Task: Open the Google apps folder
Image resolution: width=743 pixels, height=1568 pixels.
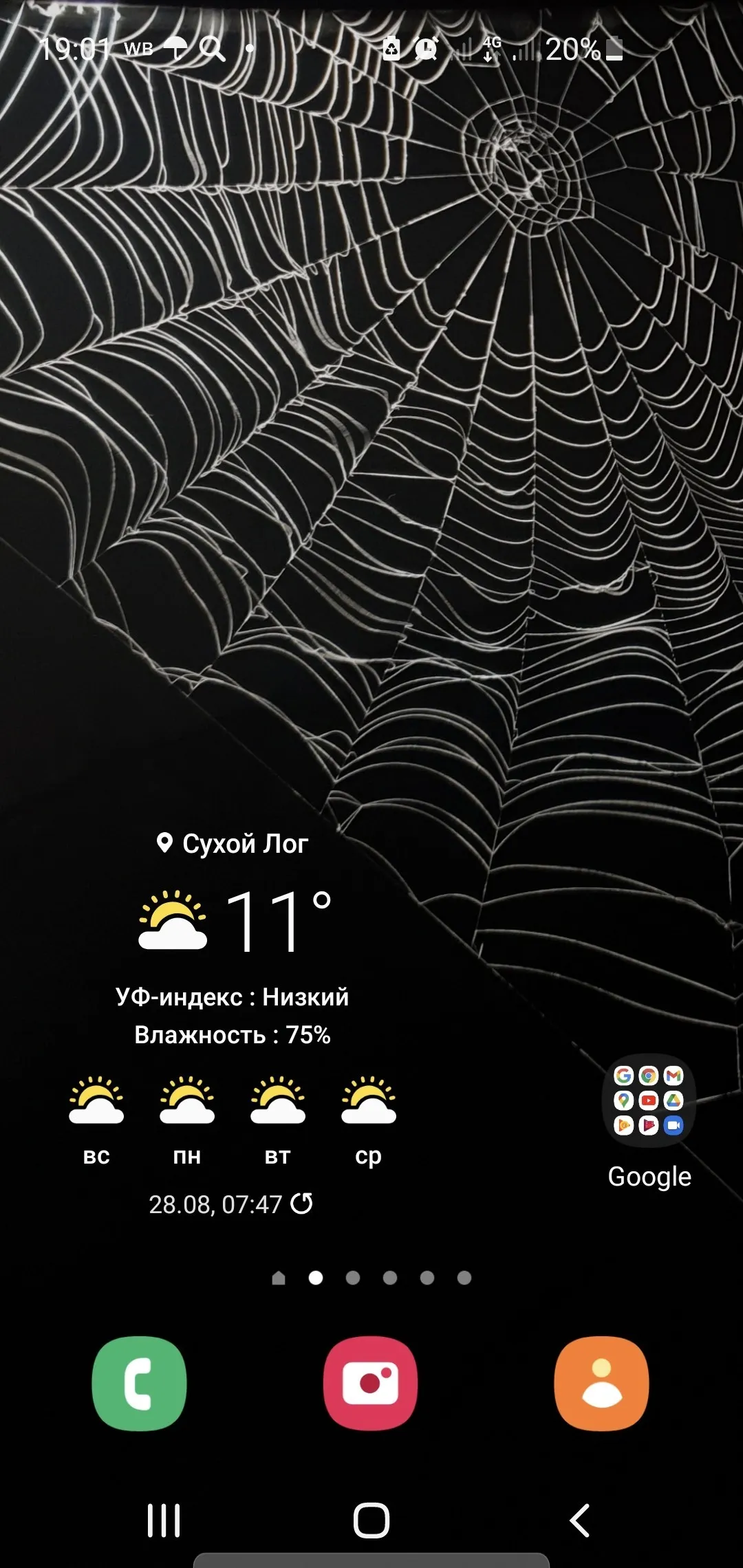Action: (x=649, y=1100)
